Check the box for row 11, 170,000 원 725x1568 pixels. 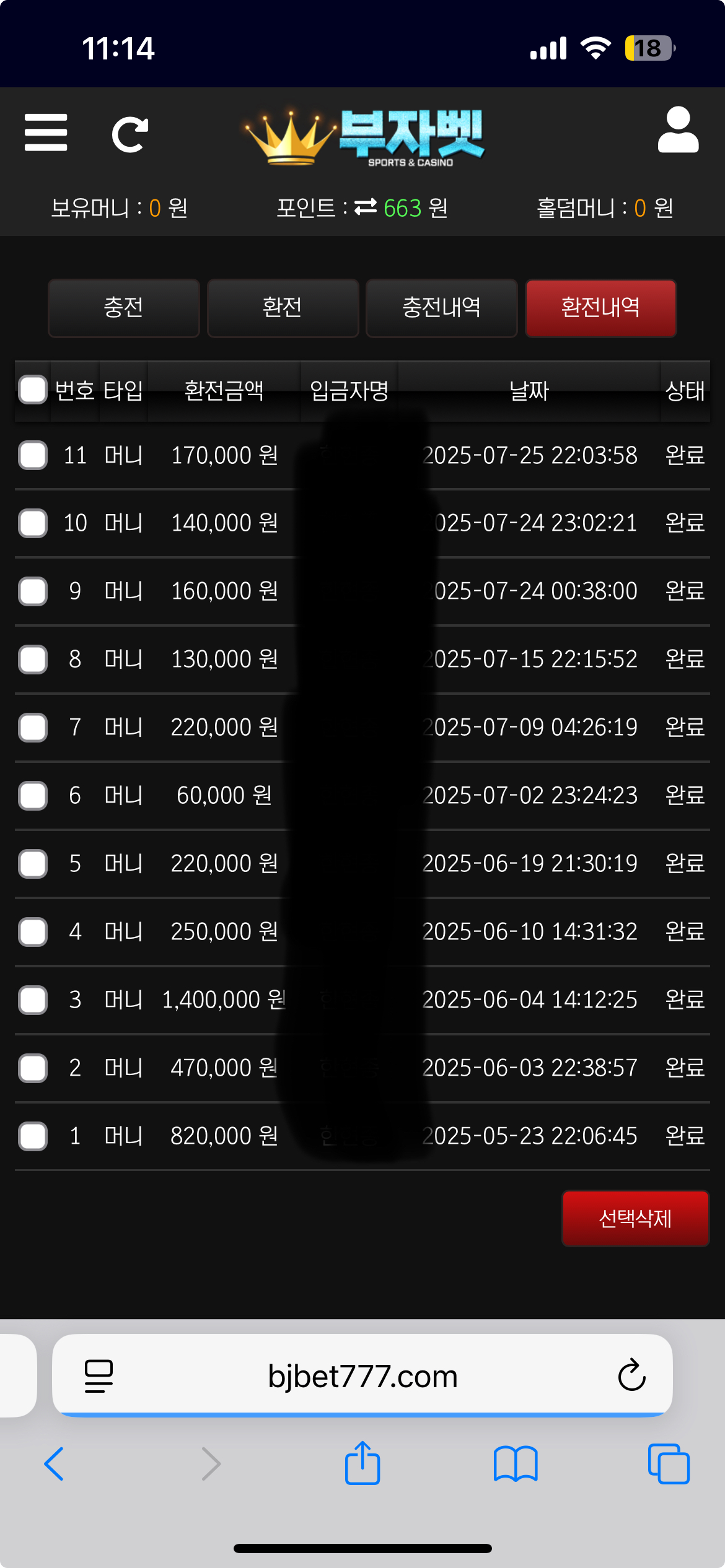tap(33, 455)
